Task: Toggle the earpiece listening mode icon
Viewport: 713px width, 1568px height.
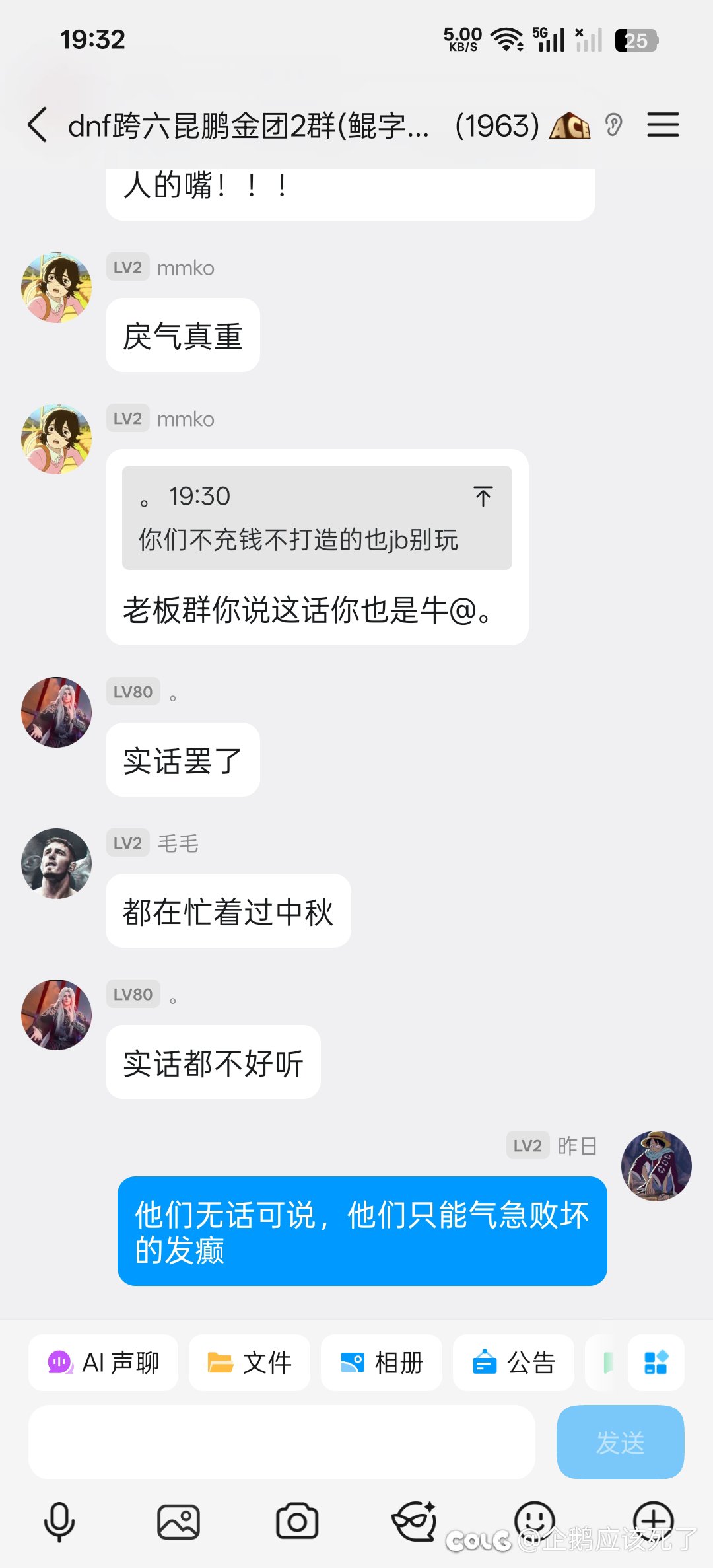Action: click(613, 125)
